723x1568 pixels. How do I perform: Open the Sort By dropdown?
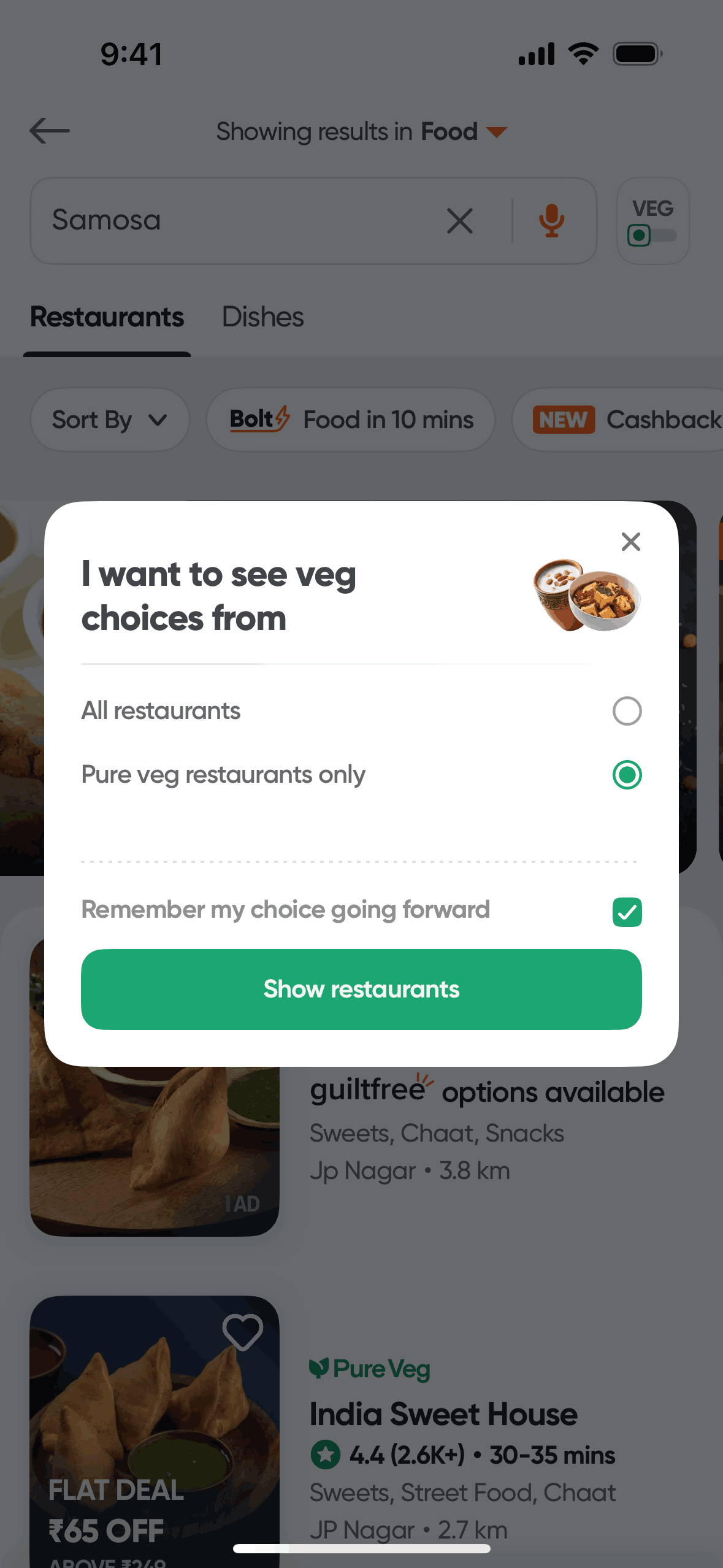pyautogui.click(x=109, y=420)
